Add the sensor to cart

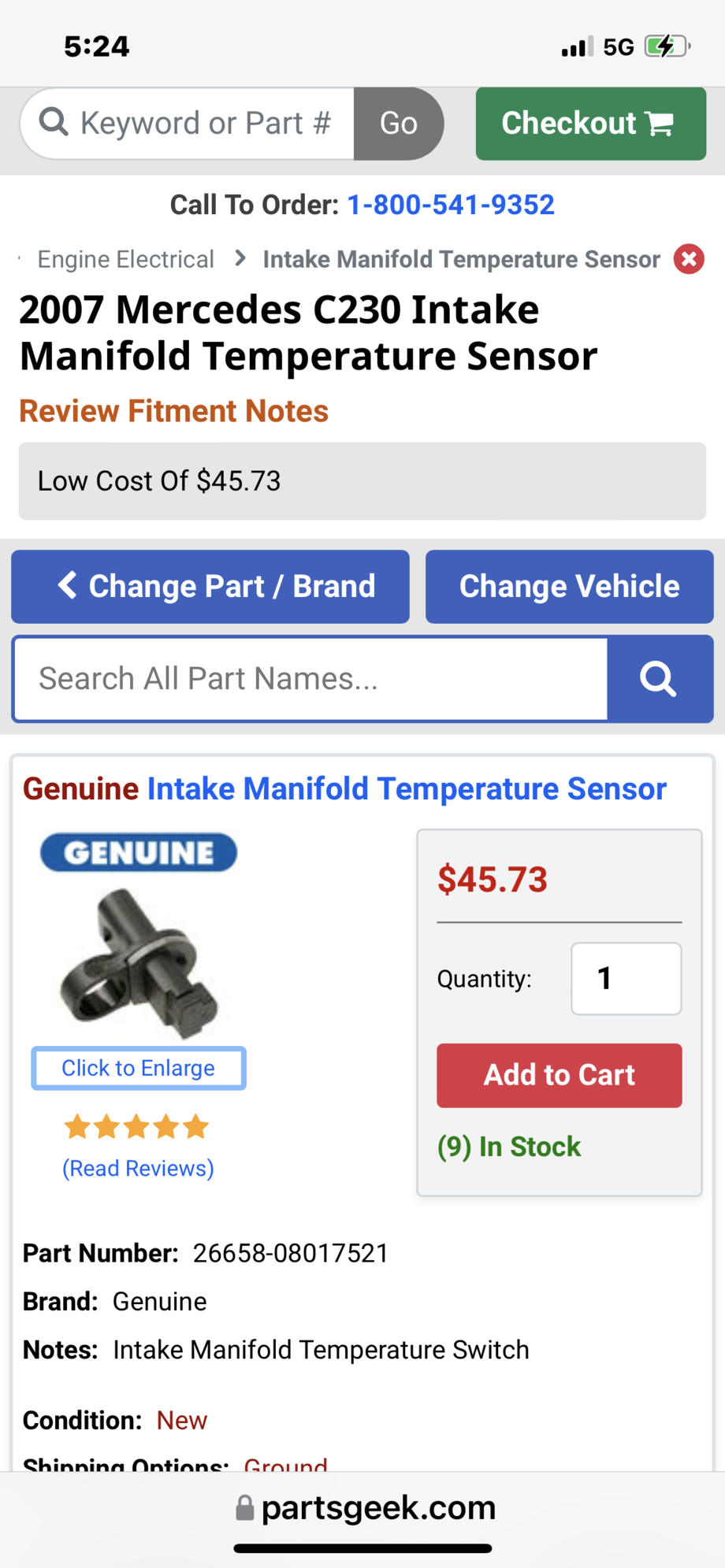pyautogui.click(x=560, y=1075)
